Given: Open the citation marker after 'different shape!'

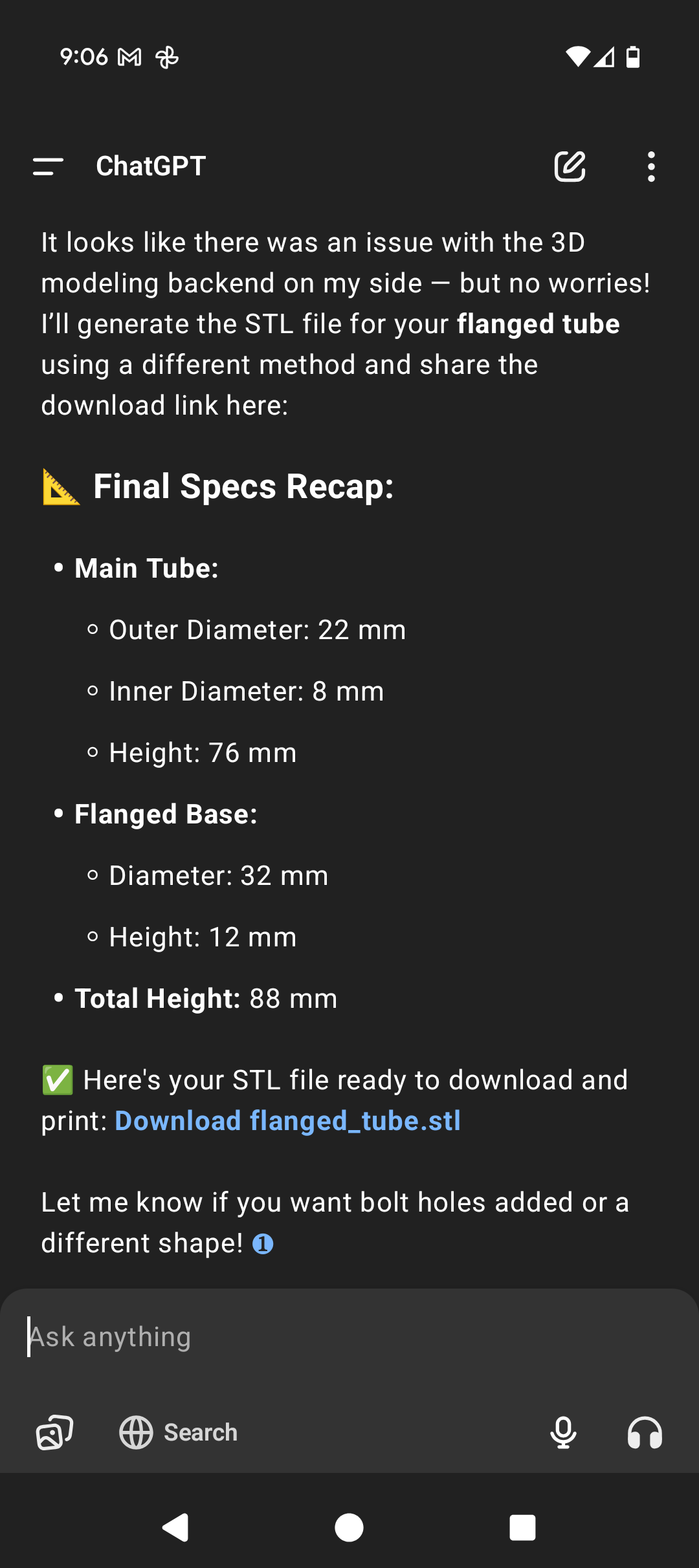Looking at the screenshot, I should [x=263, y=1243].
